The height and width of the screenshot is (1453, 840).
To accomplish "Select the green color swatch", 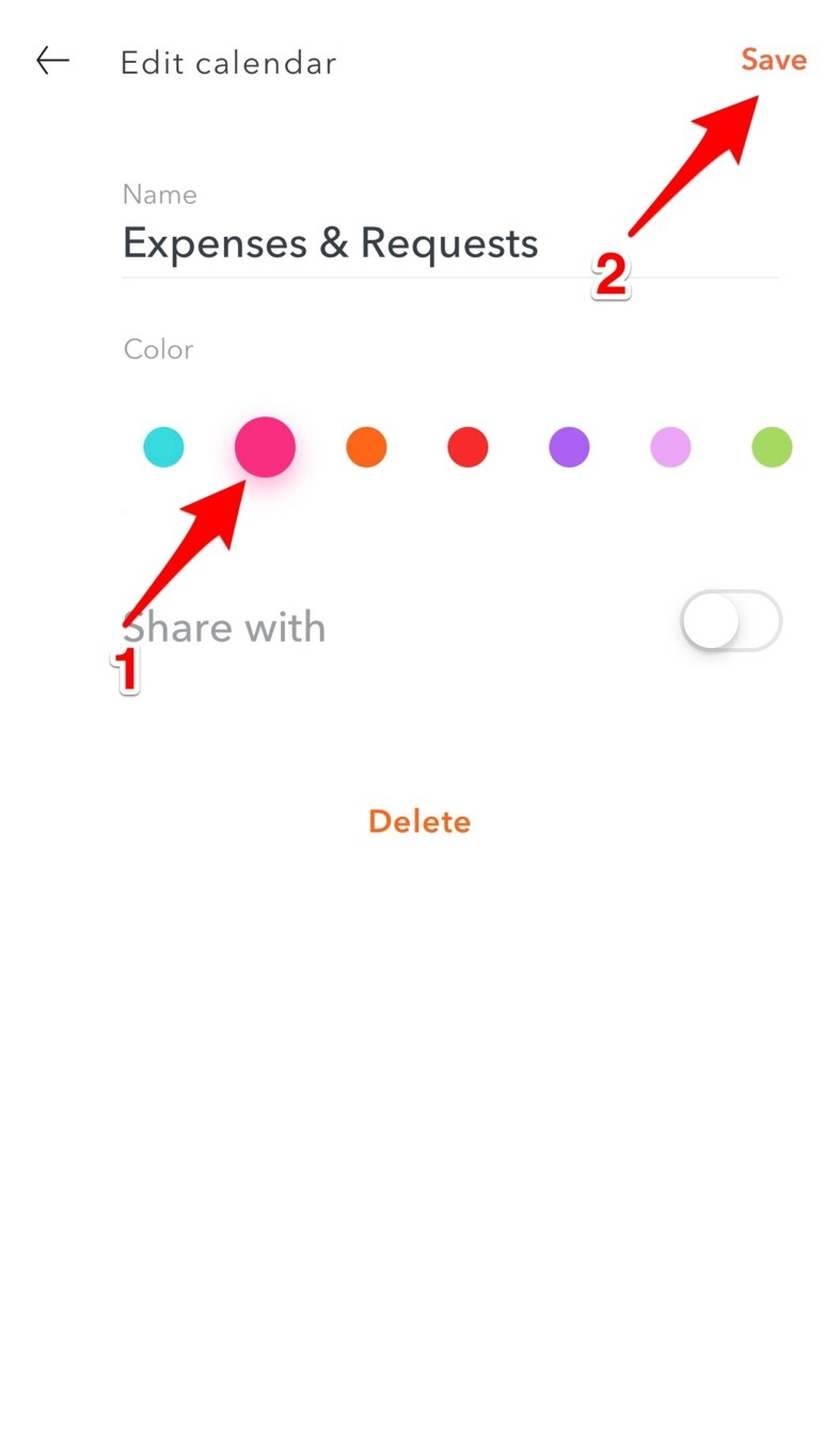I will click(771, 447).
